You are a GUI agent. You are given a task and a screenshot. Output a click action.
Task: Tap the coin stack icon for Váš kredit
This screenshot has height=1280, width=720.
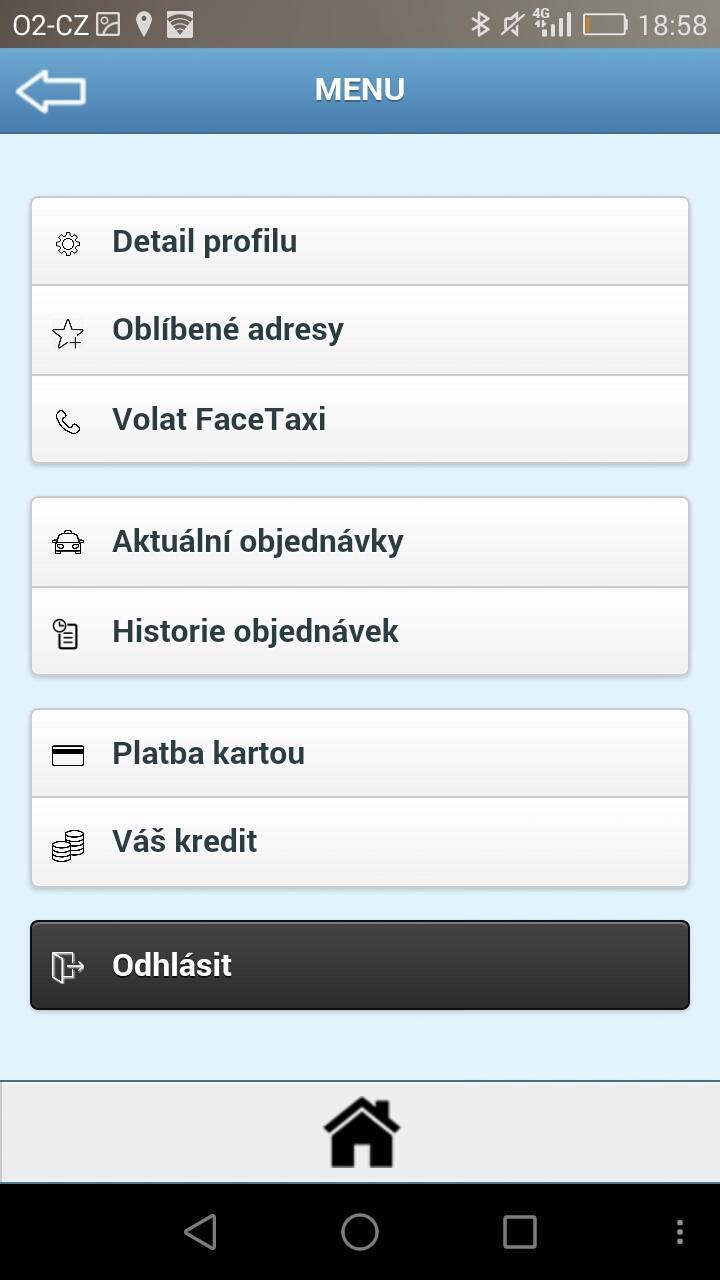point(67,843)
